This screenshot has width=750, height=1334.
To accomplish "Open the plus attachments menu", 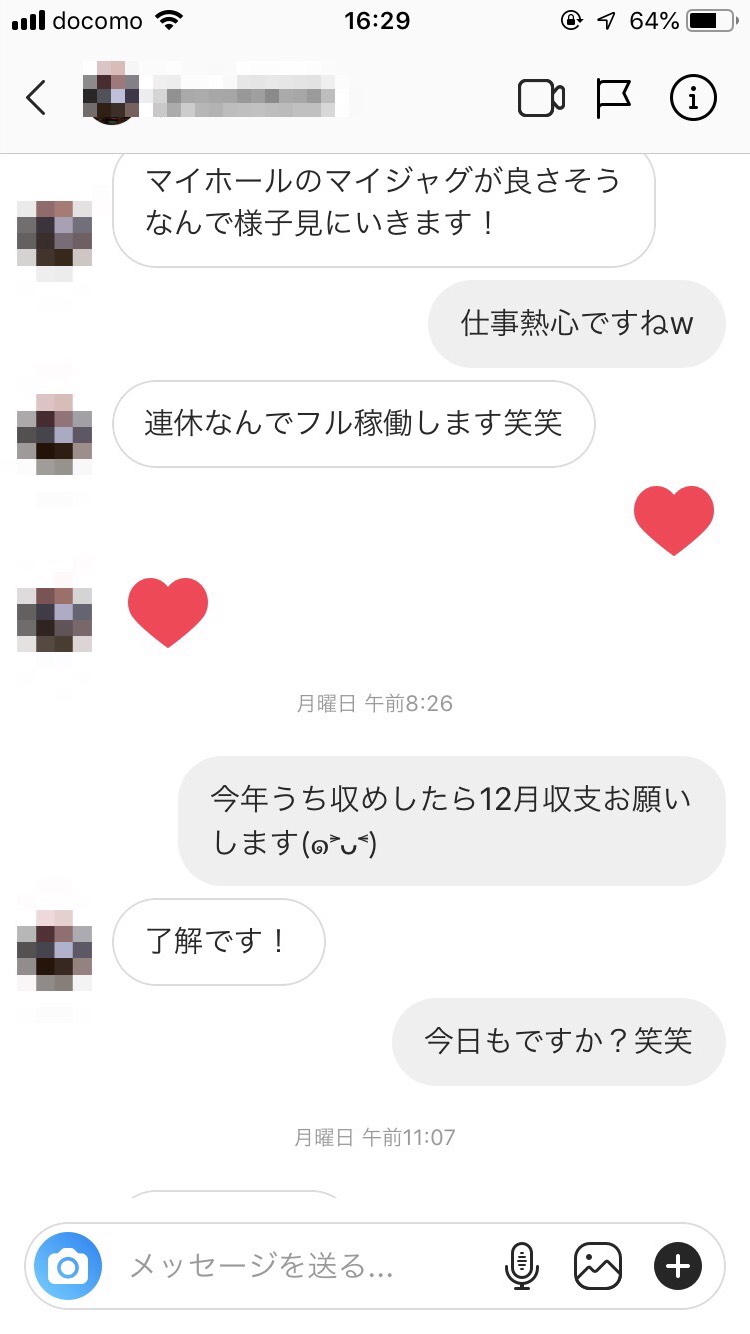I will point(677,1267).
